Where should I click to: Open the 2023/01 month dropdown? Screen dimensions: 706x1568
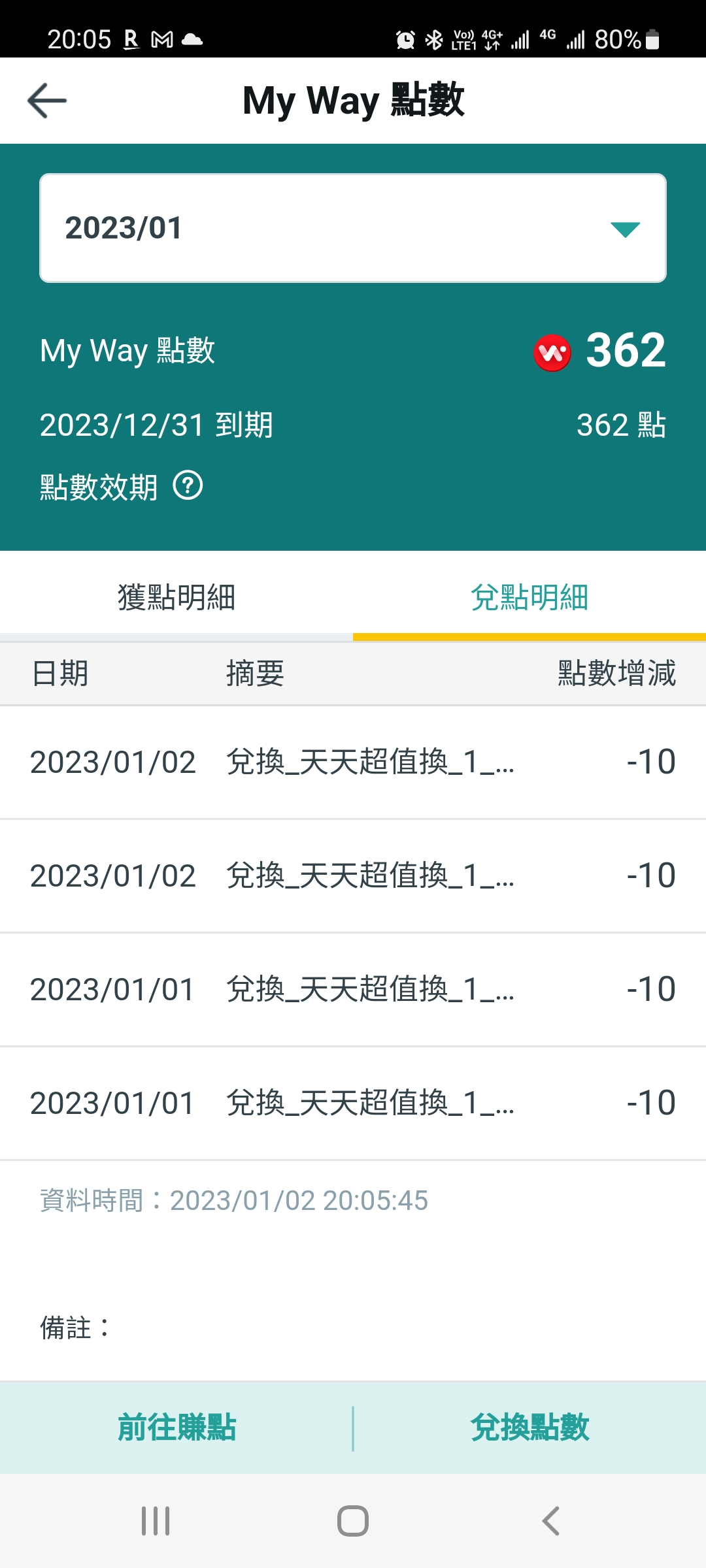click(353, 228)
